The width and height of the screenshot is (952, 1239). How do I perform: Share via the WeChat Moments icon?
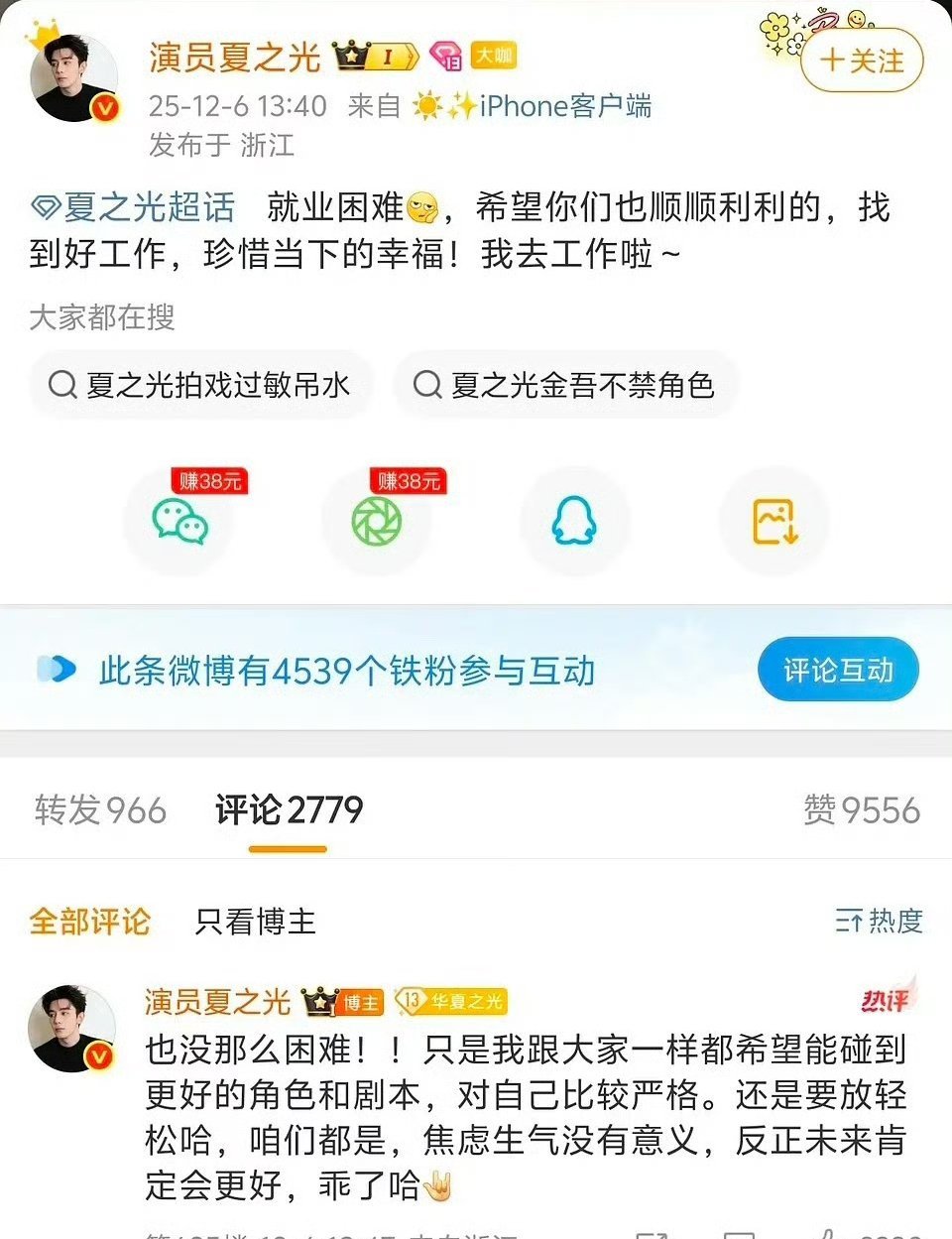point(377,521)
